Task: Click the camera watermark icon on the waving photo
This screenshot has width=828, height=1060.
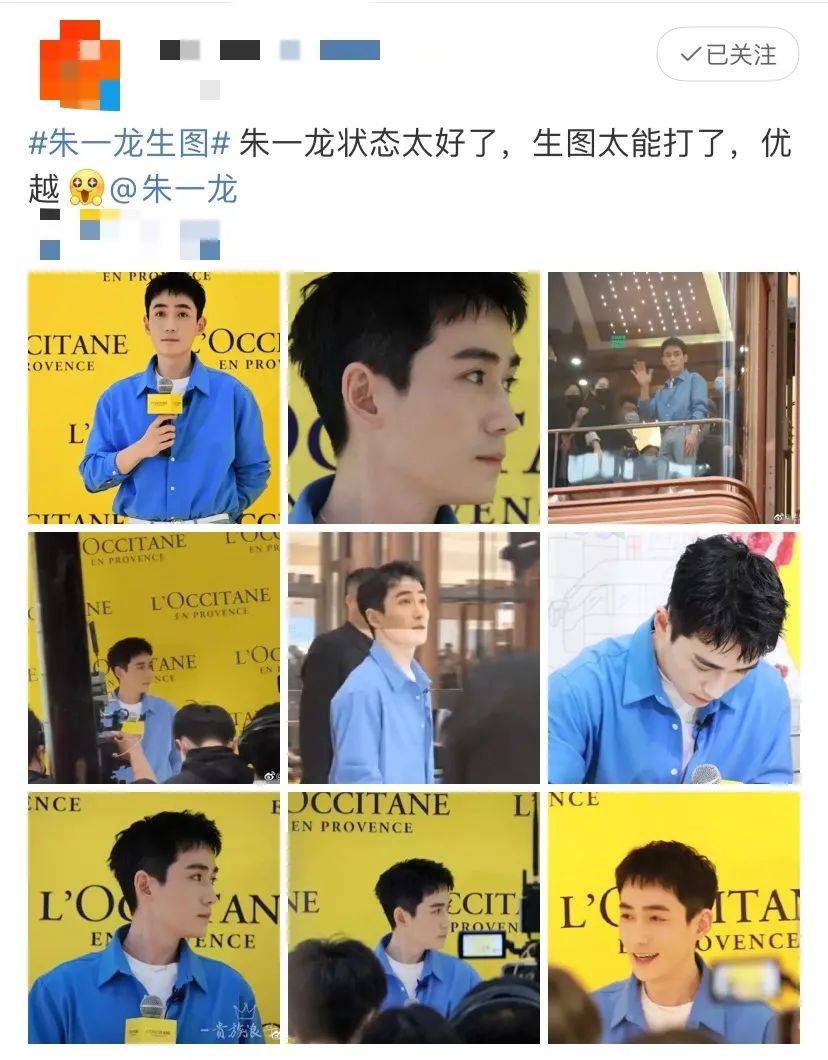Action: click(780, 516)
